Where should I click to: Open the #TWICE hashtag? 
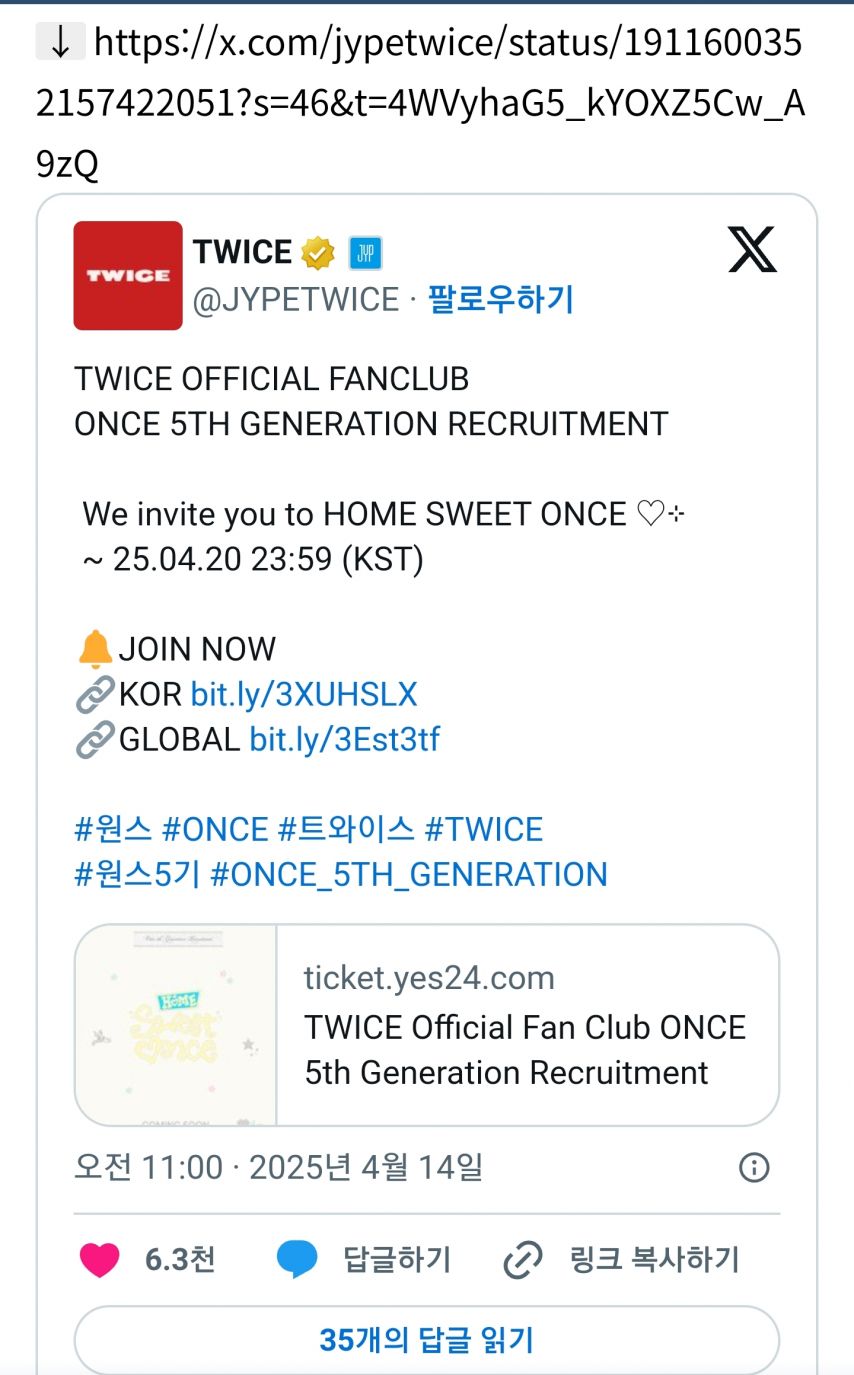484,829
